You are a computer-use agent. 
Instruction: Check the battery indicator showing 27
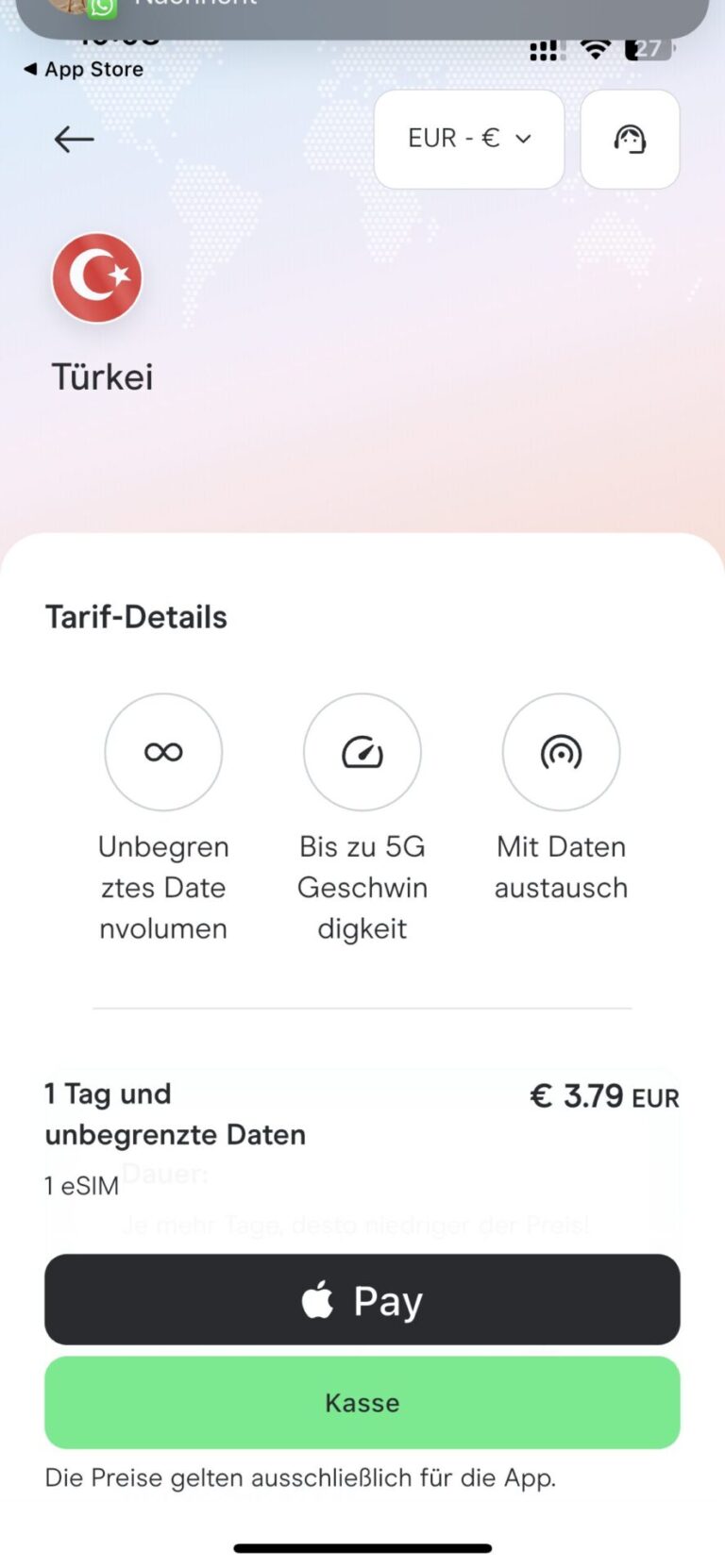point(647,49)
